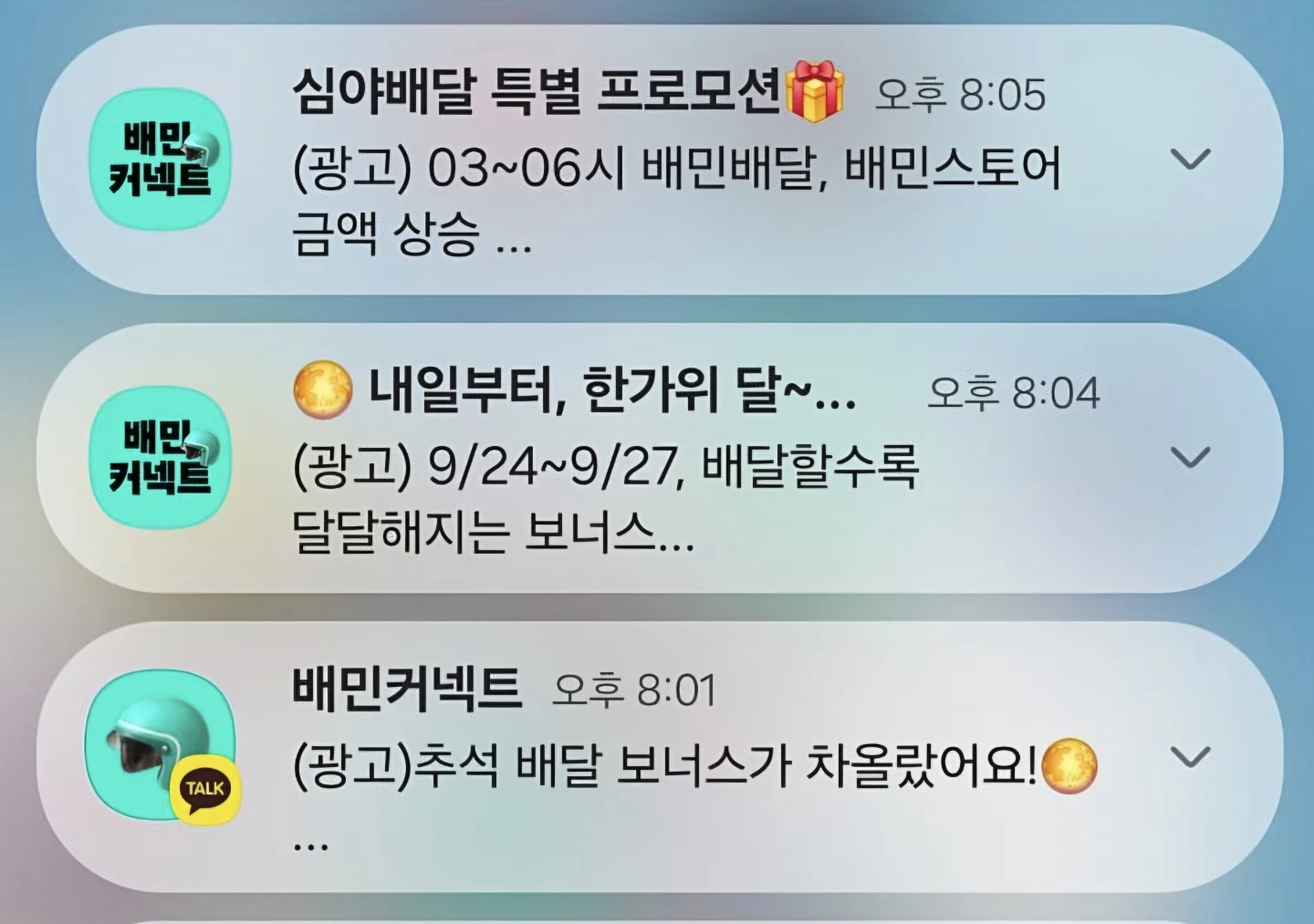
Task: Expand the 심야배달 특별 프로모션 notification chevron
Action: (x=1190, y=160)
